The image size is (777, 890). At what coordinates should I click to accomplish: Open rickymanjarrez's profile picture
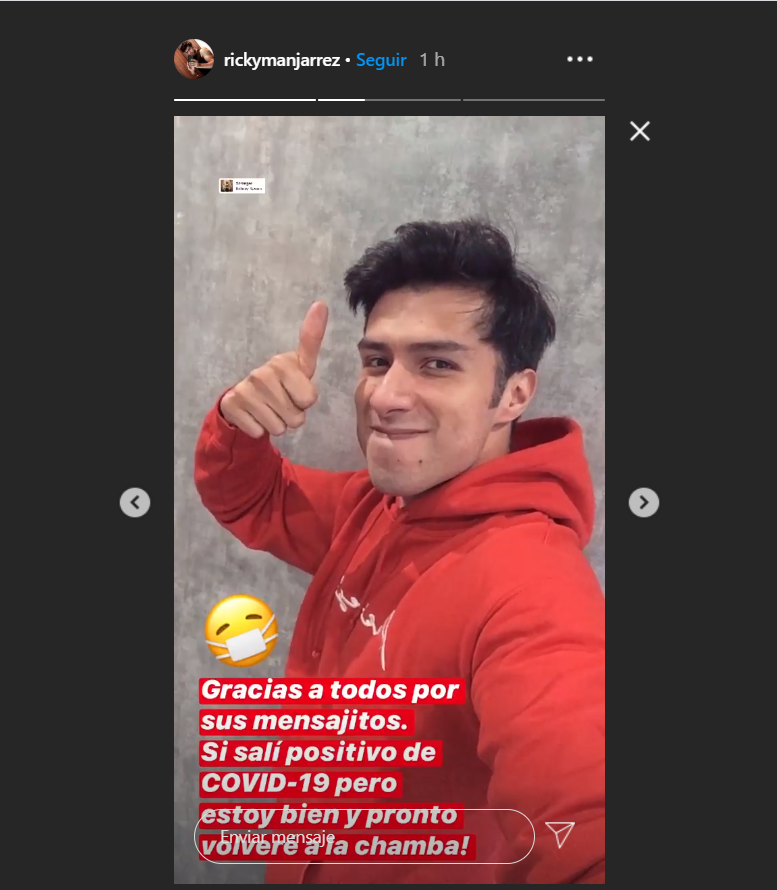194,59
